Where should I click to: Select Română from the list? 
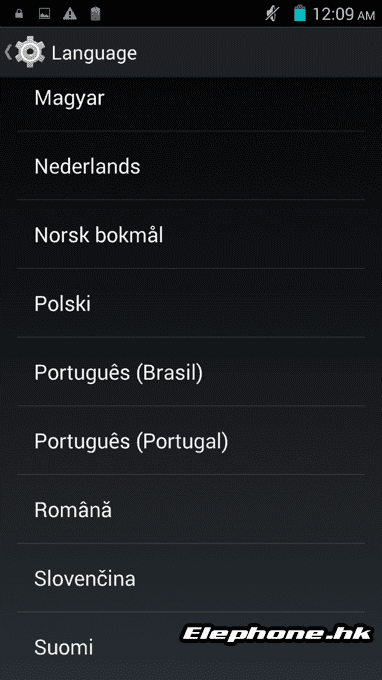191,509
